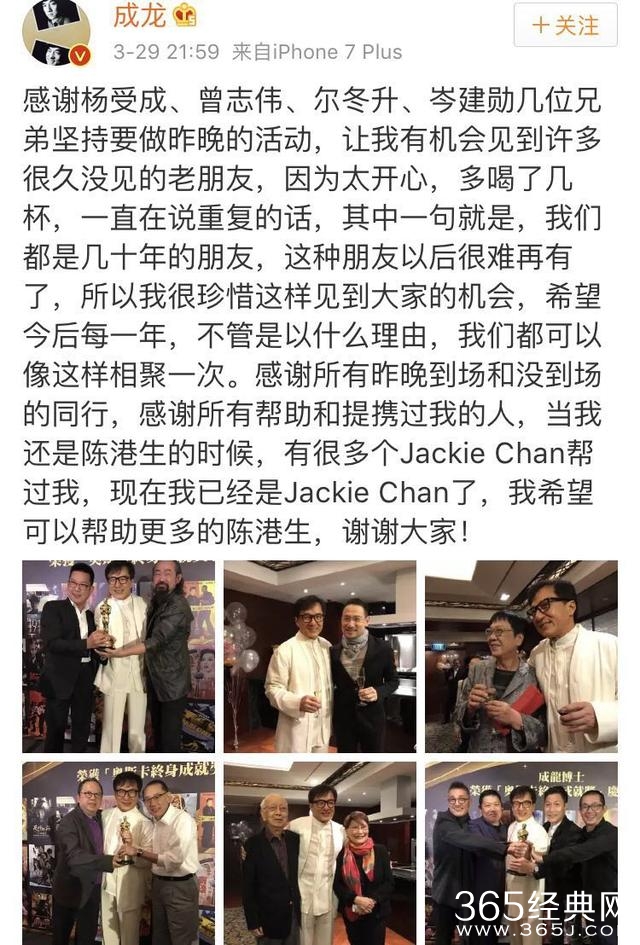This screenshot has width=640, height=945.
Task: View group photo of five men
Action: [521, 852]
